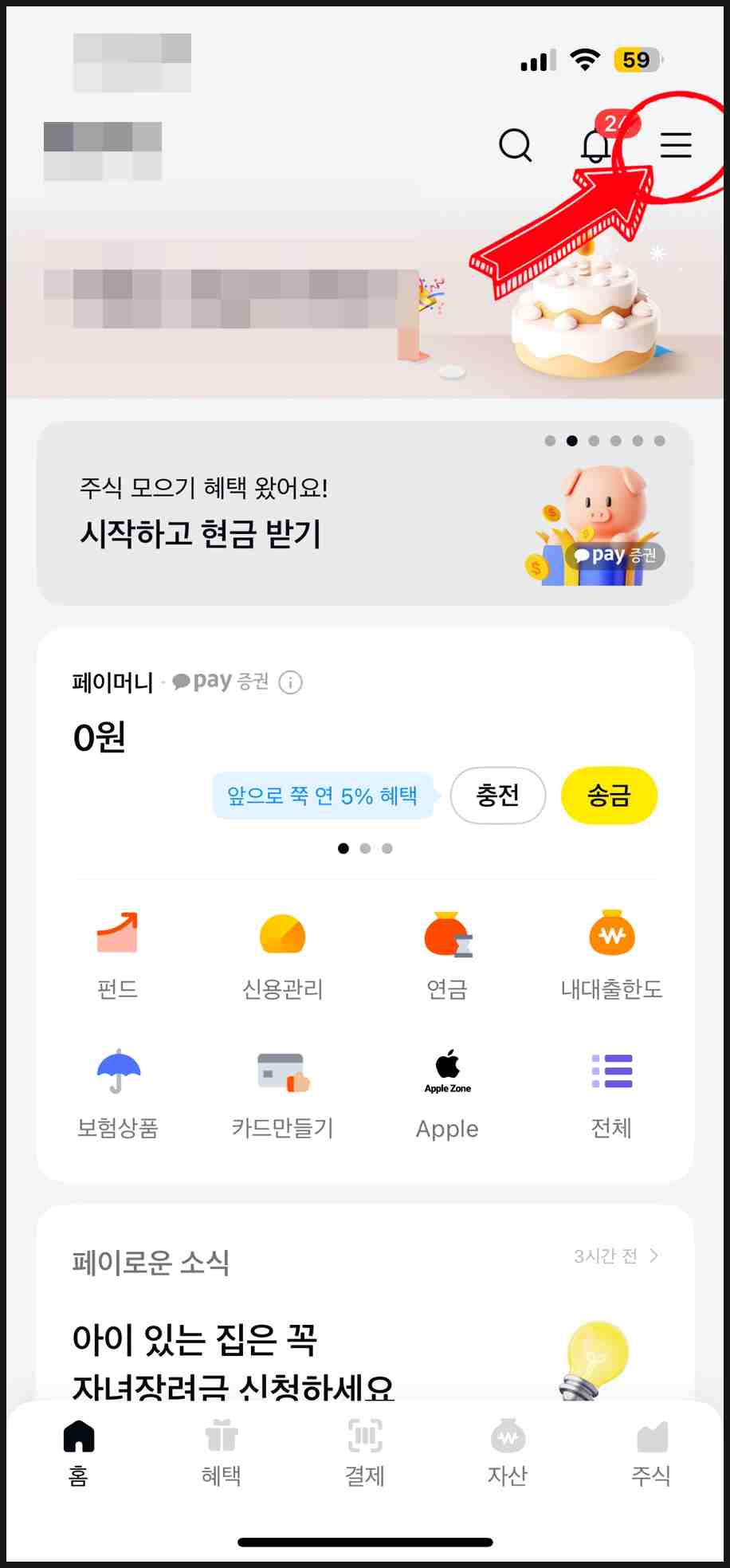The width and height of the screenshot is (730, 1568).
Task: Open the search magnifier icon
Action: [516, 145]
